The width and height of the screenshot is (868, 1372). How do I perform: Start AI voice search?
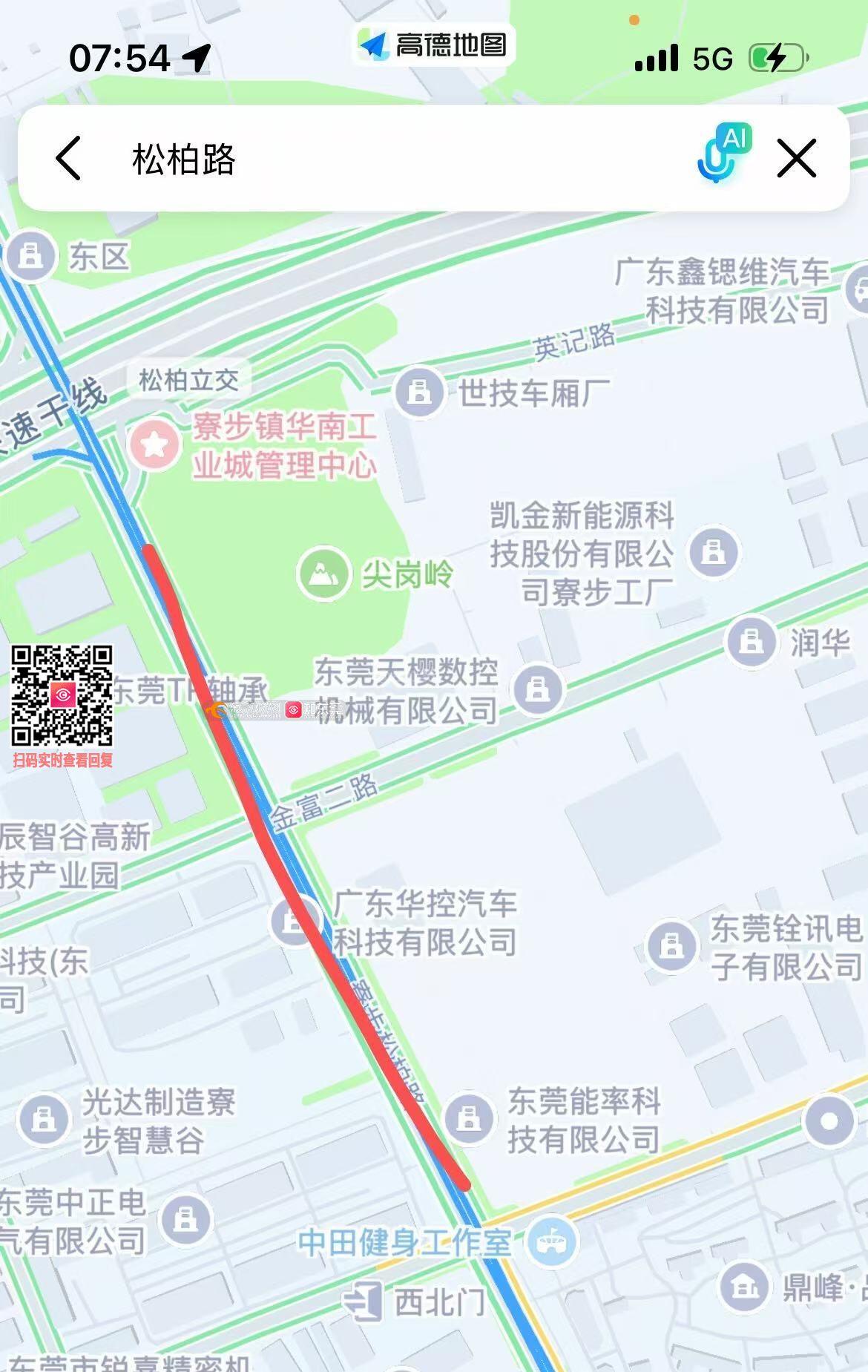click(723, 154)
